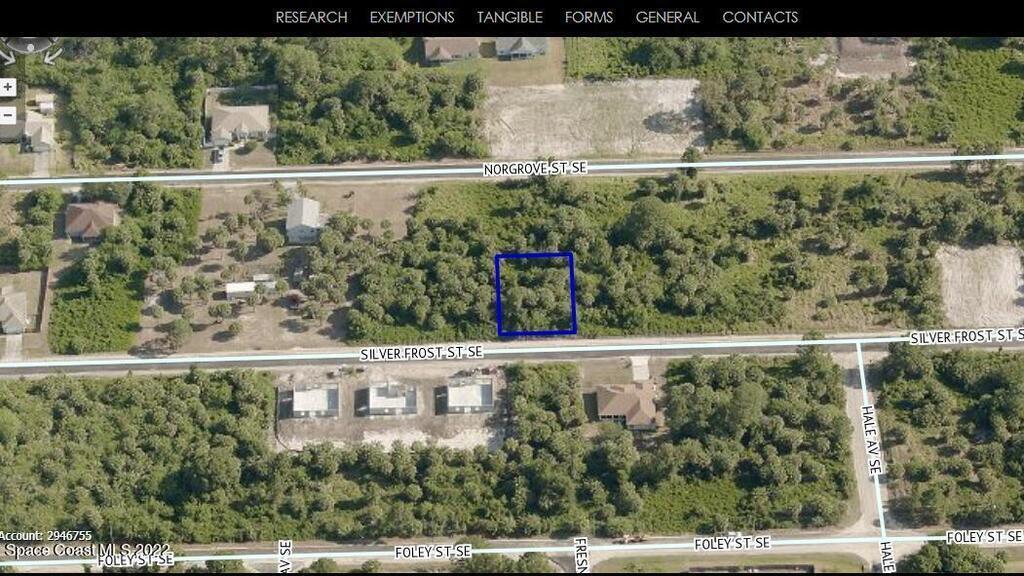This screenshot has height=576, width=1024.
Task: Select the Tangible menu item
Action: [x=509, y=17]
